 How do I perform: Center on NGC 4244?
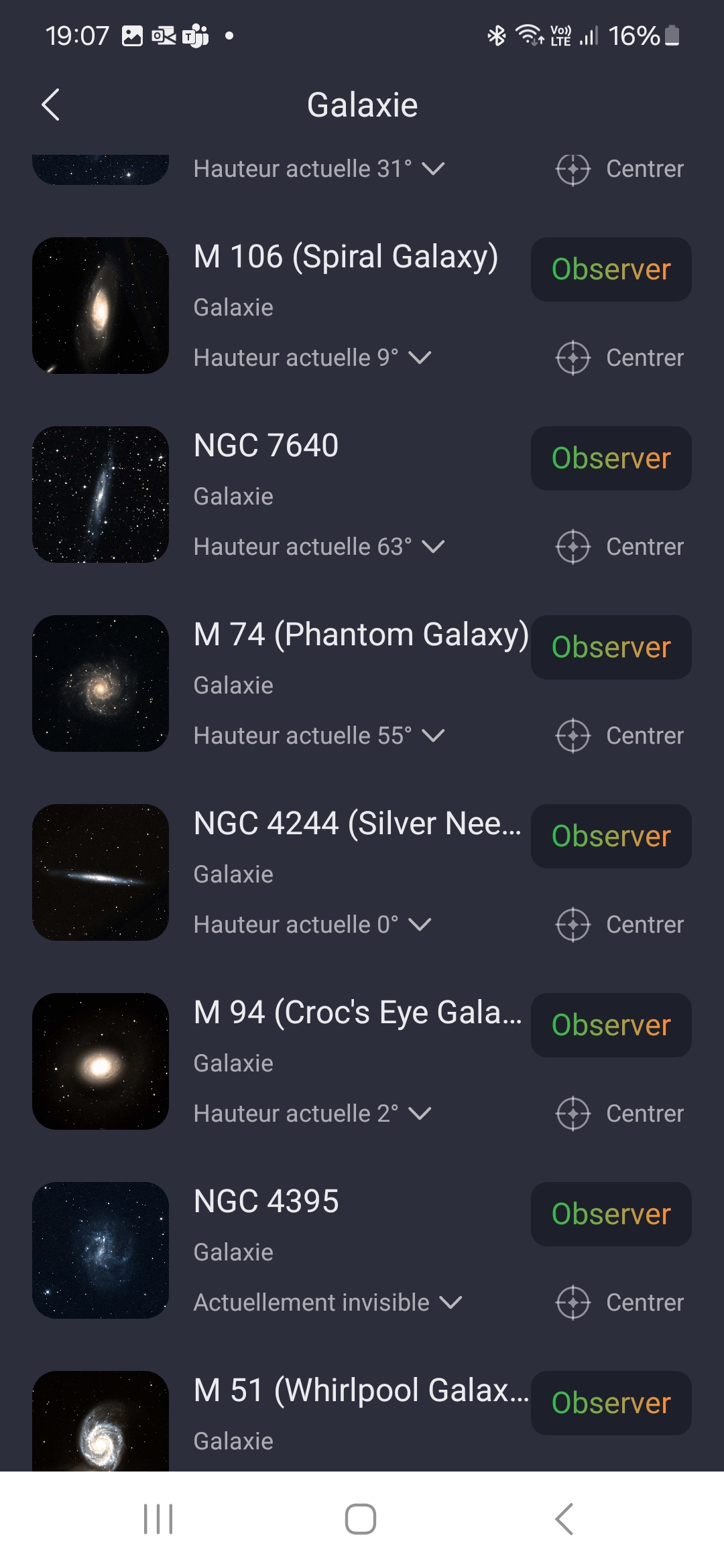point(620,925)
